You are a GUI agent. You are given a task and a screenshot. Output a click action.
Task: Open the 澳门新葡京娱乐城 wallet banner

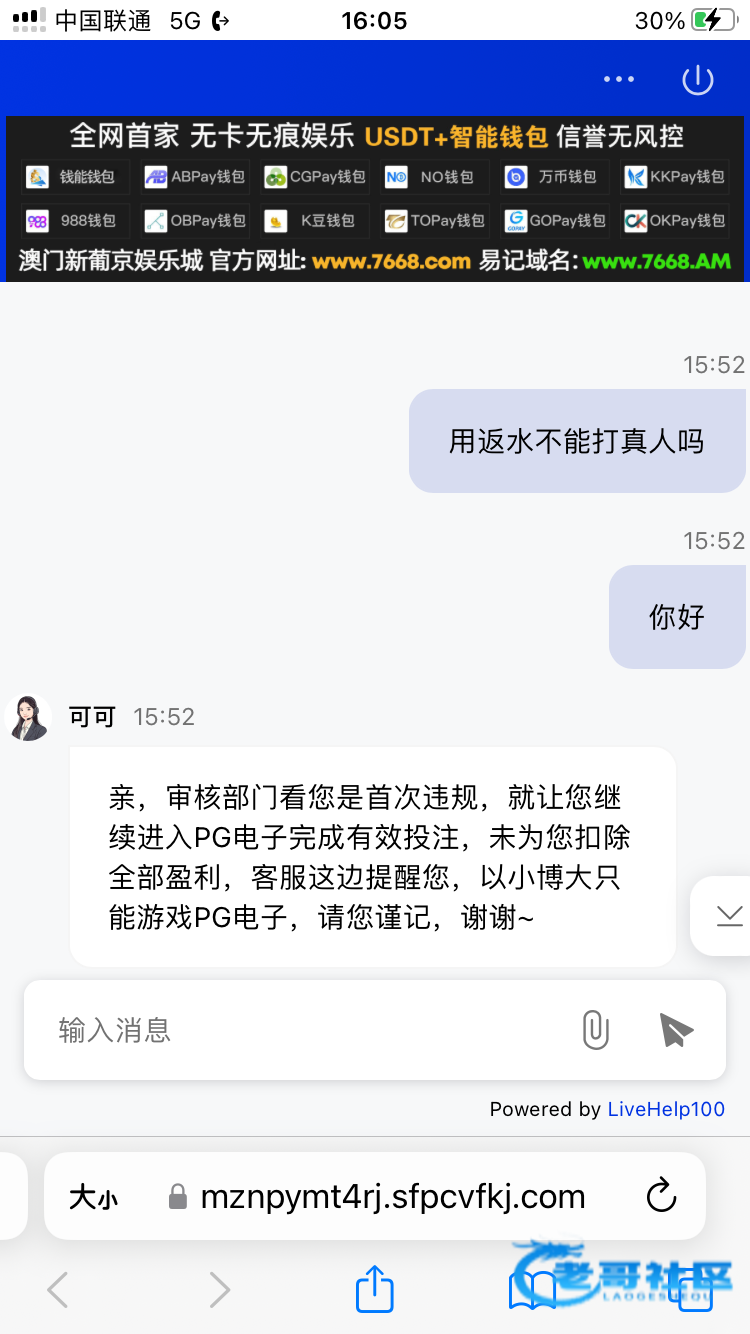(x=375, y=198)
